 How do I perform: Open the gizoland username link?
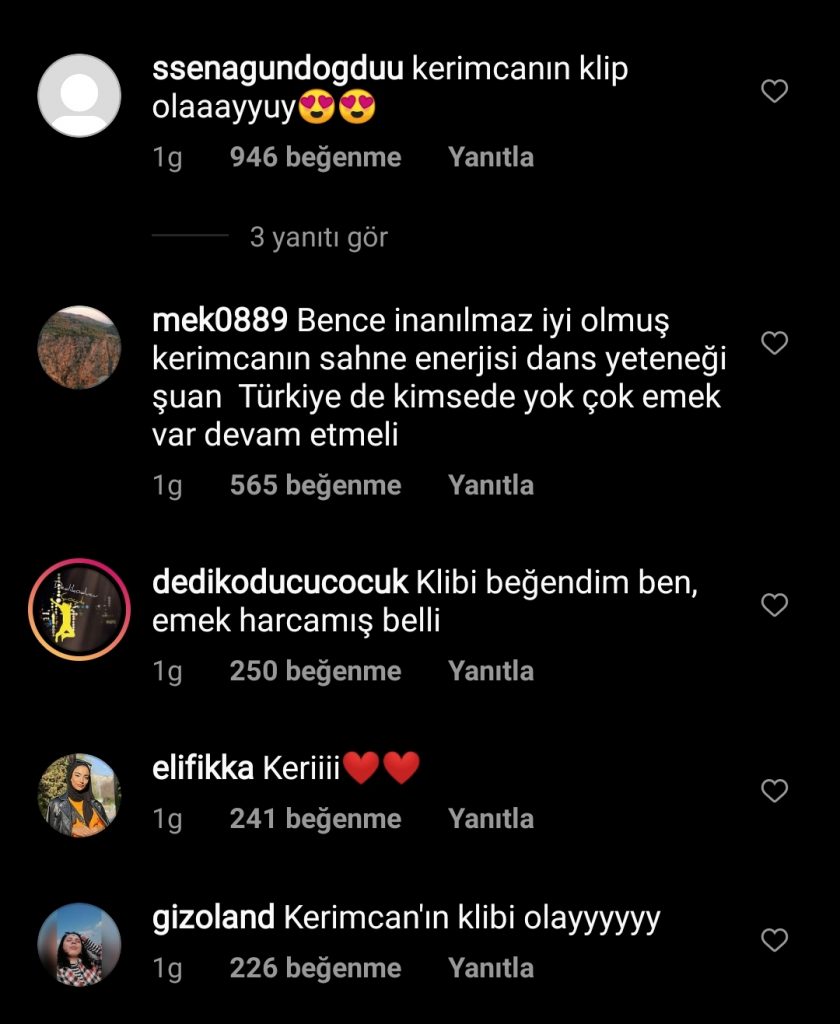pos(213,918)
